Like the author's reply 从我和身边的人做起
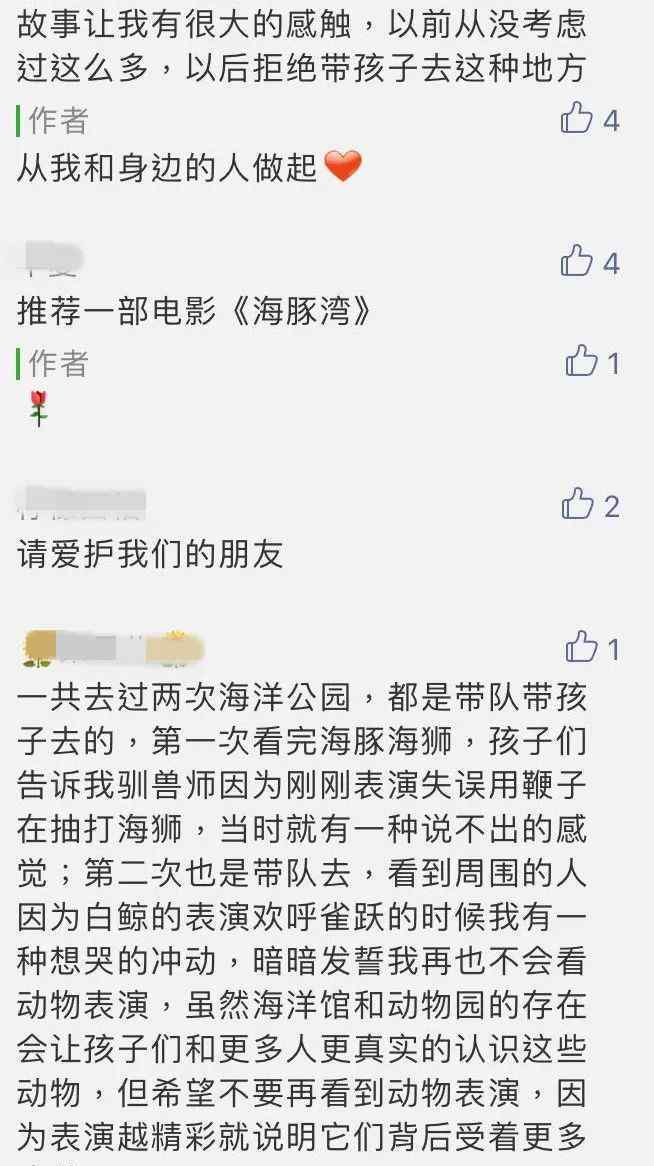This screenshot has width=654, height=1166. click(577, 119)
